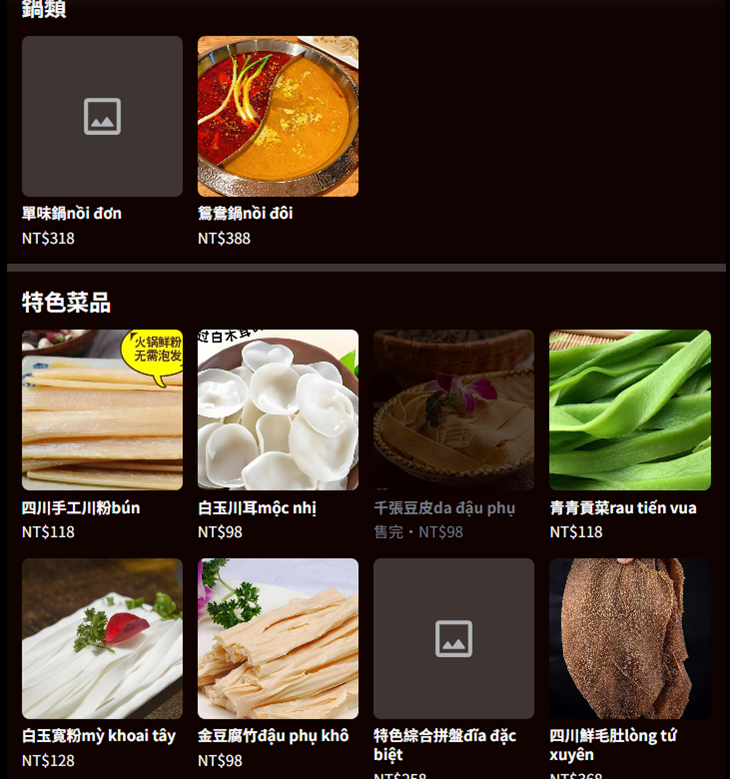Select 四川鮮毛肚 lòng tứ xuyên

[629, 638]
